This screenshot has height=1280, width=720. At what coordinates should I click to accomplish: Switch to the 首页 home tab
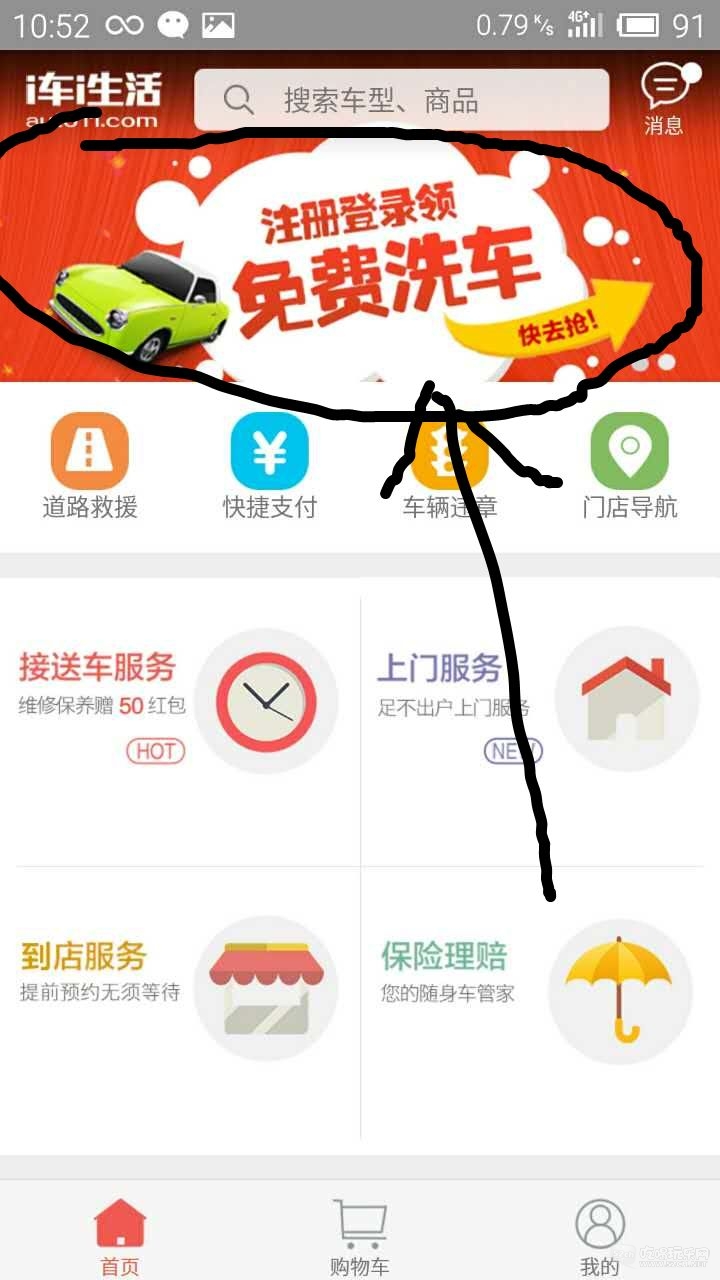(x=120, y=1235)
